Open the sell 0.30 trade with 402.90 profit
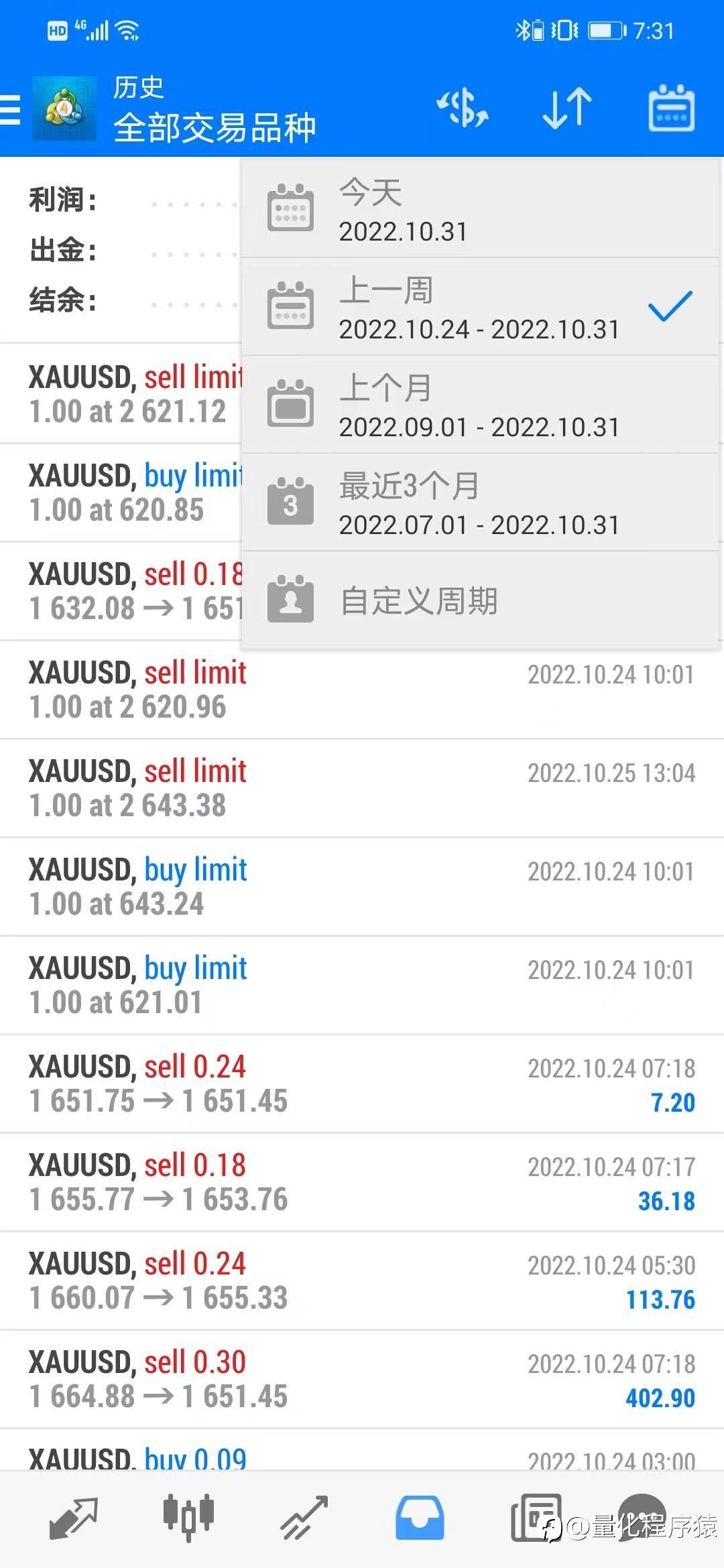This screenshot has height=1568, width=724. pyautogui.click(x=362, y=1379)
